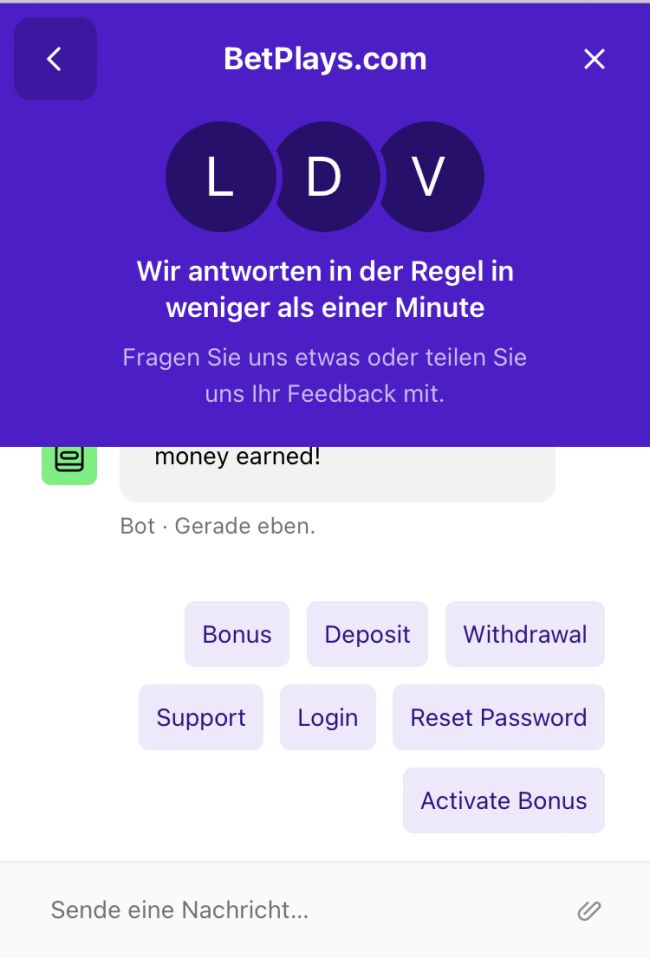Image resolution: width=650 pixels, height=958 pixels.
Task: Attach a file with the paperclip icon
Action: click(589, 910)
